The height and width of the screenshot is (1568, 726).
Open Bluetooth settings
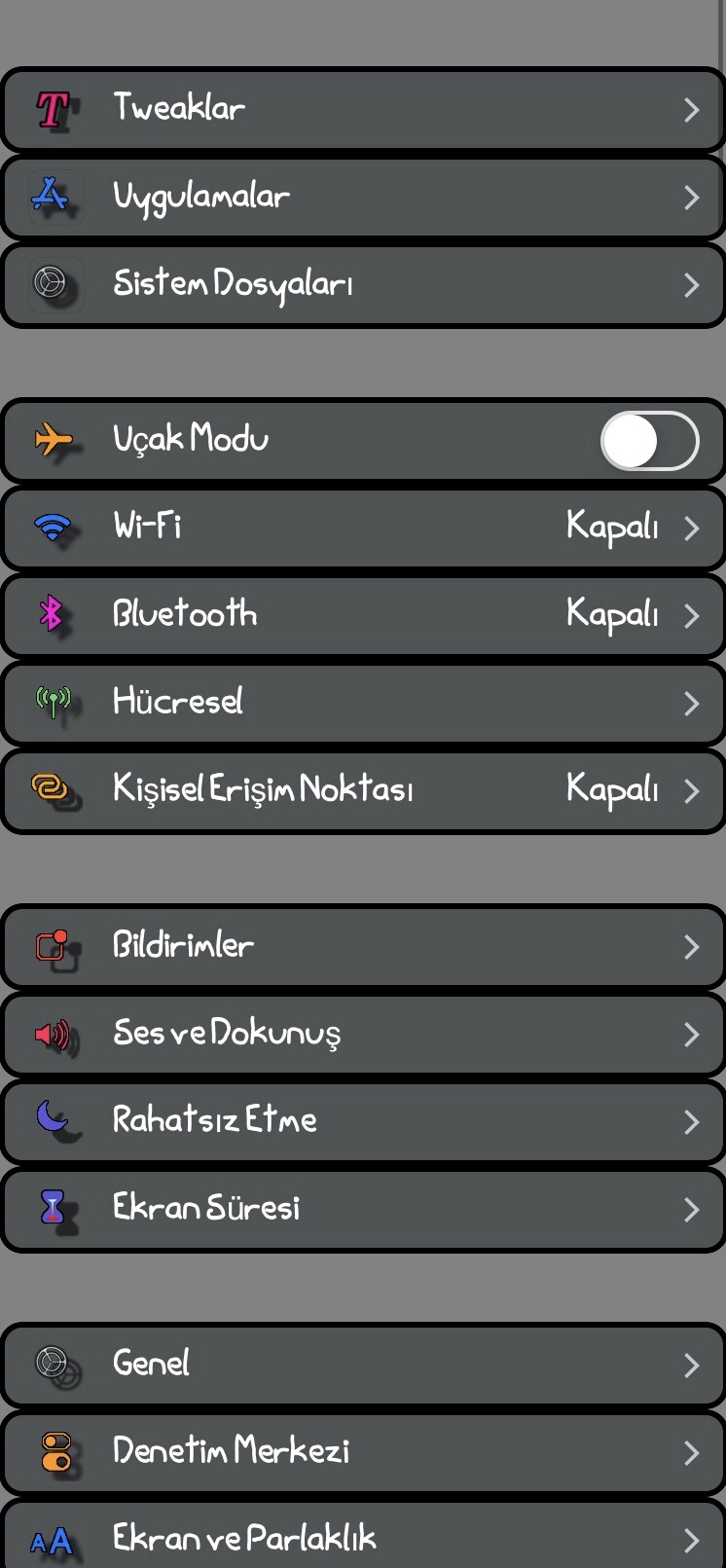(362, 615)
